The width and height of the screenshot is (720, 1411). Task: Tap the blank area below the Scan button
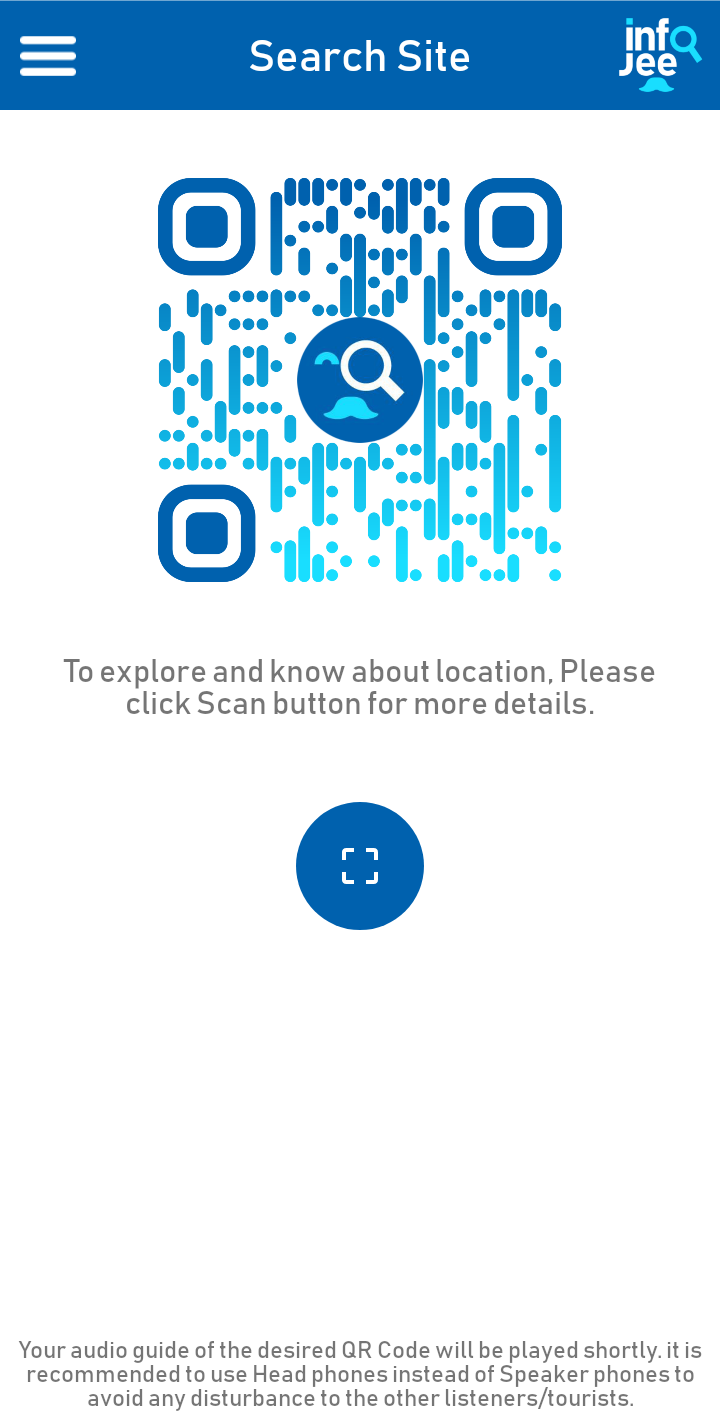[x=360, y=1100]
